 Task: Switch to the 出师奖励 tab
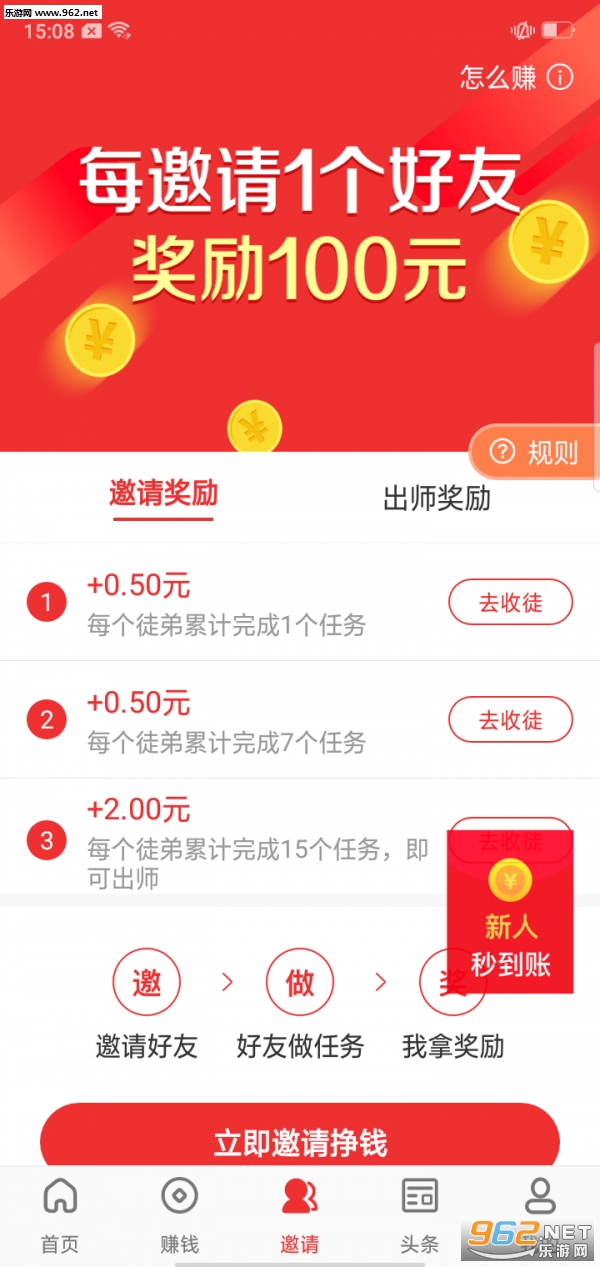(437, 498)
